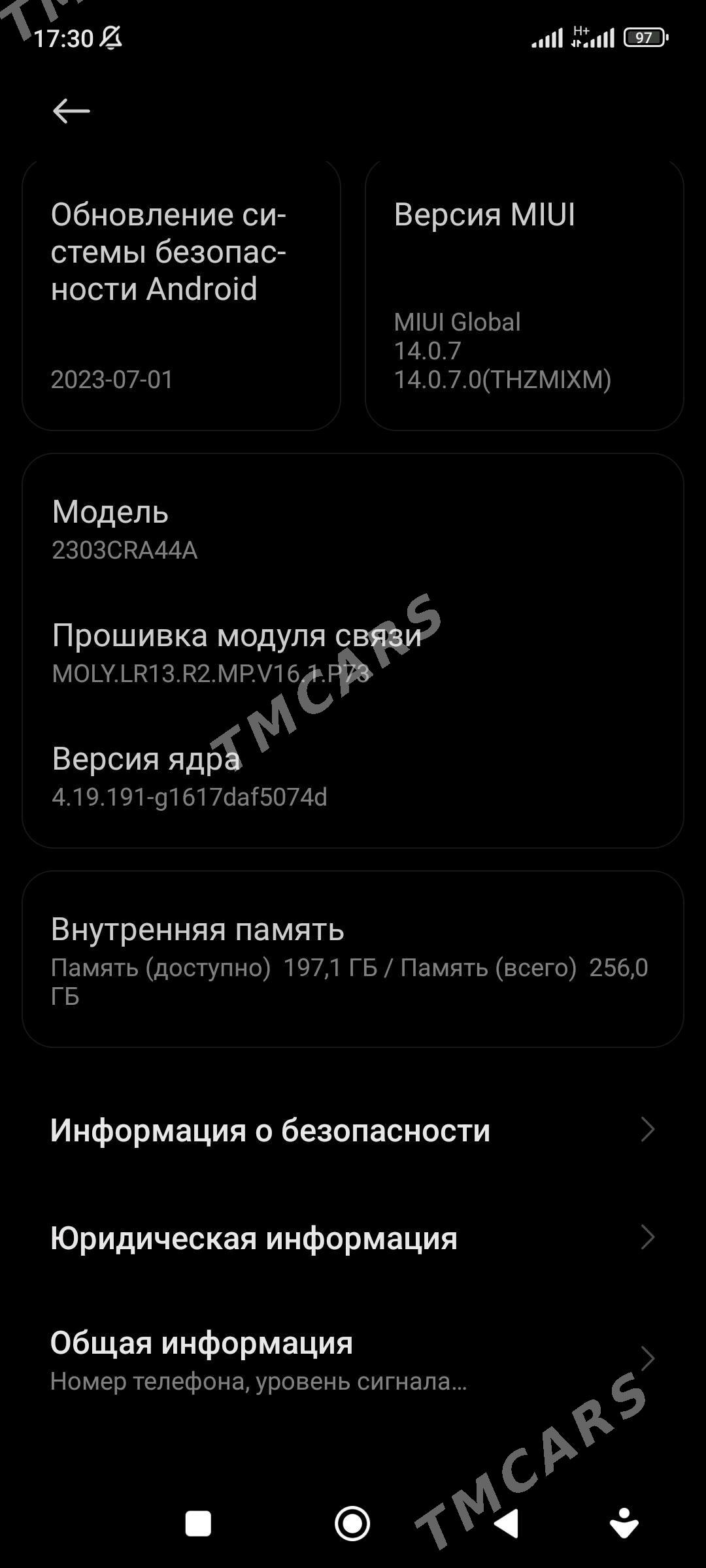706x1568 pixels.
Task: Open Общая информация
Action: (353, 1360)
